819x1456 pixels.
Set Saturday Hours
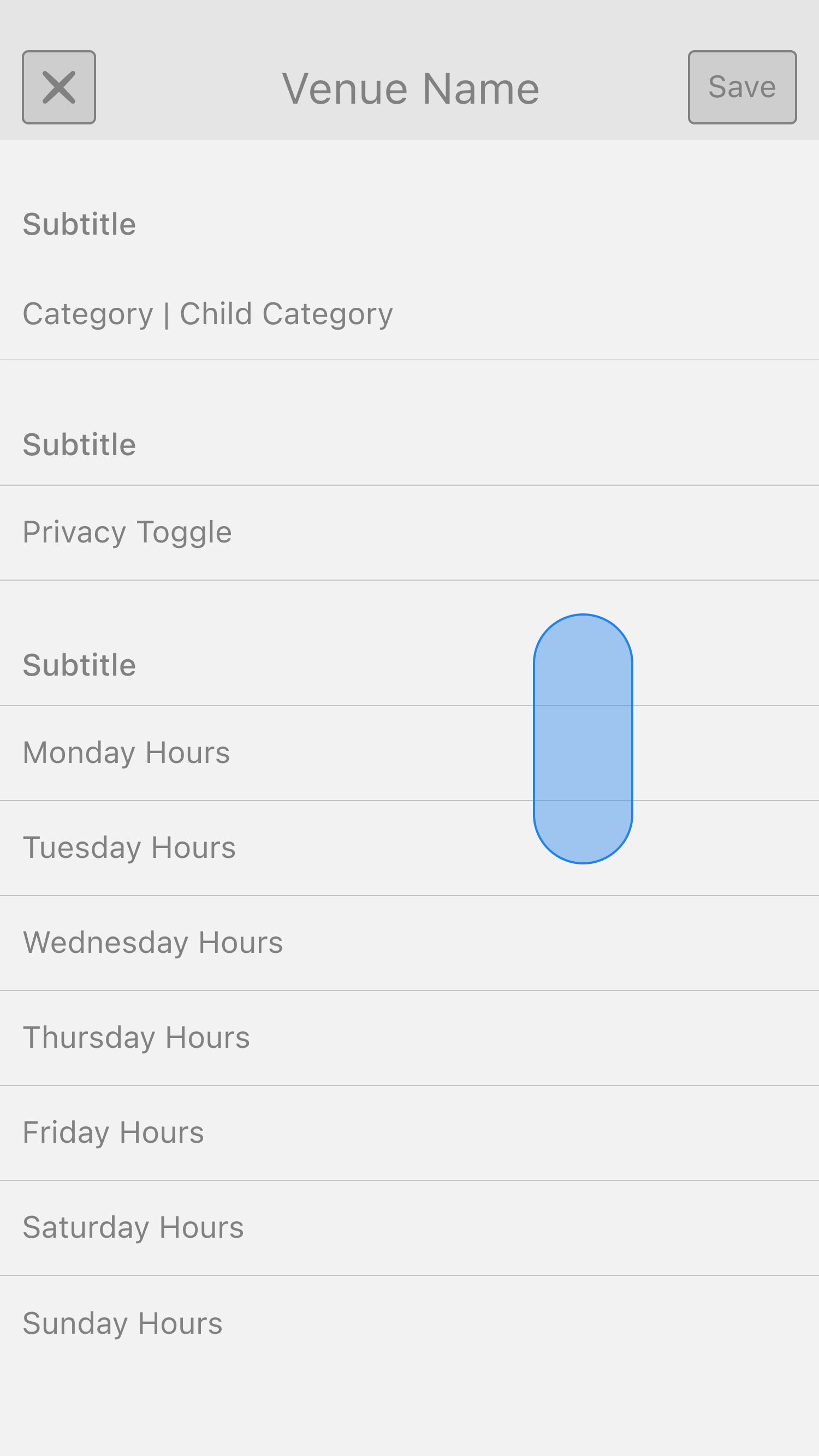(133, 1228)
